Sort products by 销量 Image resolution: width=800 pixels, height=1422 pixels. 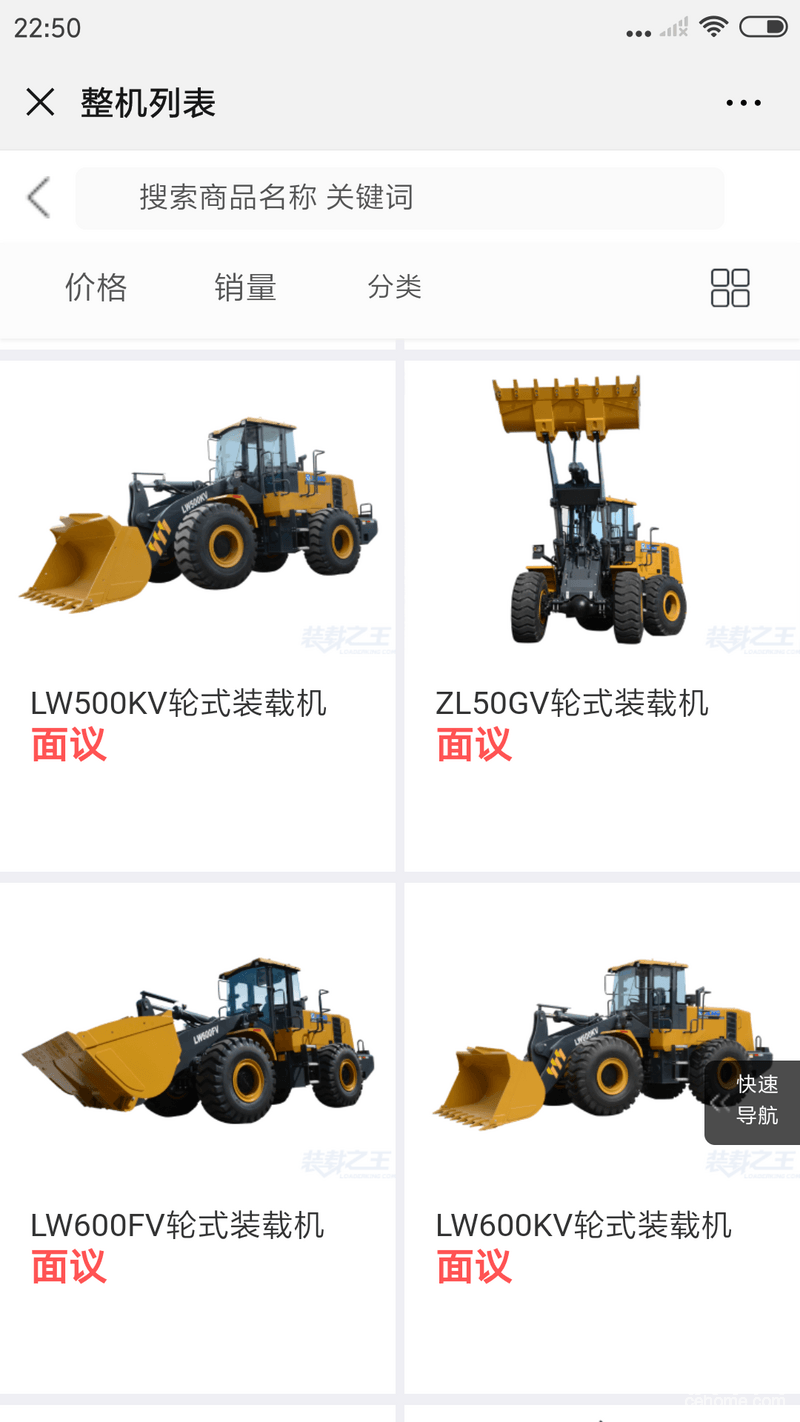pos(245,288)
